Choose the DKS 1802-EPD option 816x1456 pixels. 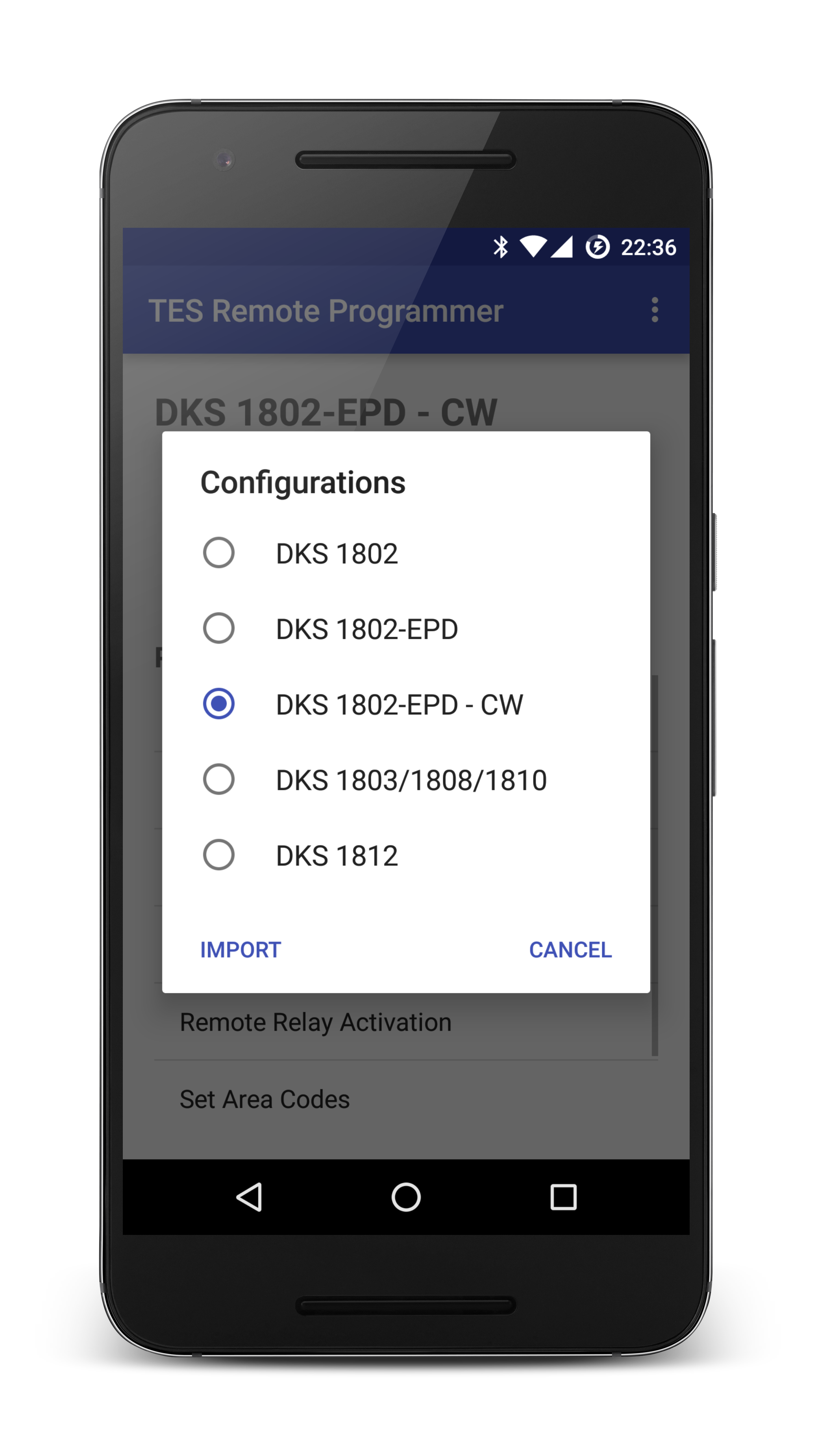click(405, 629)
